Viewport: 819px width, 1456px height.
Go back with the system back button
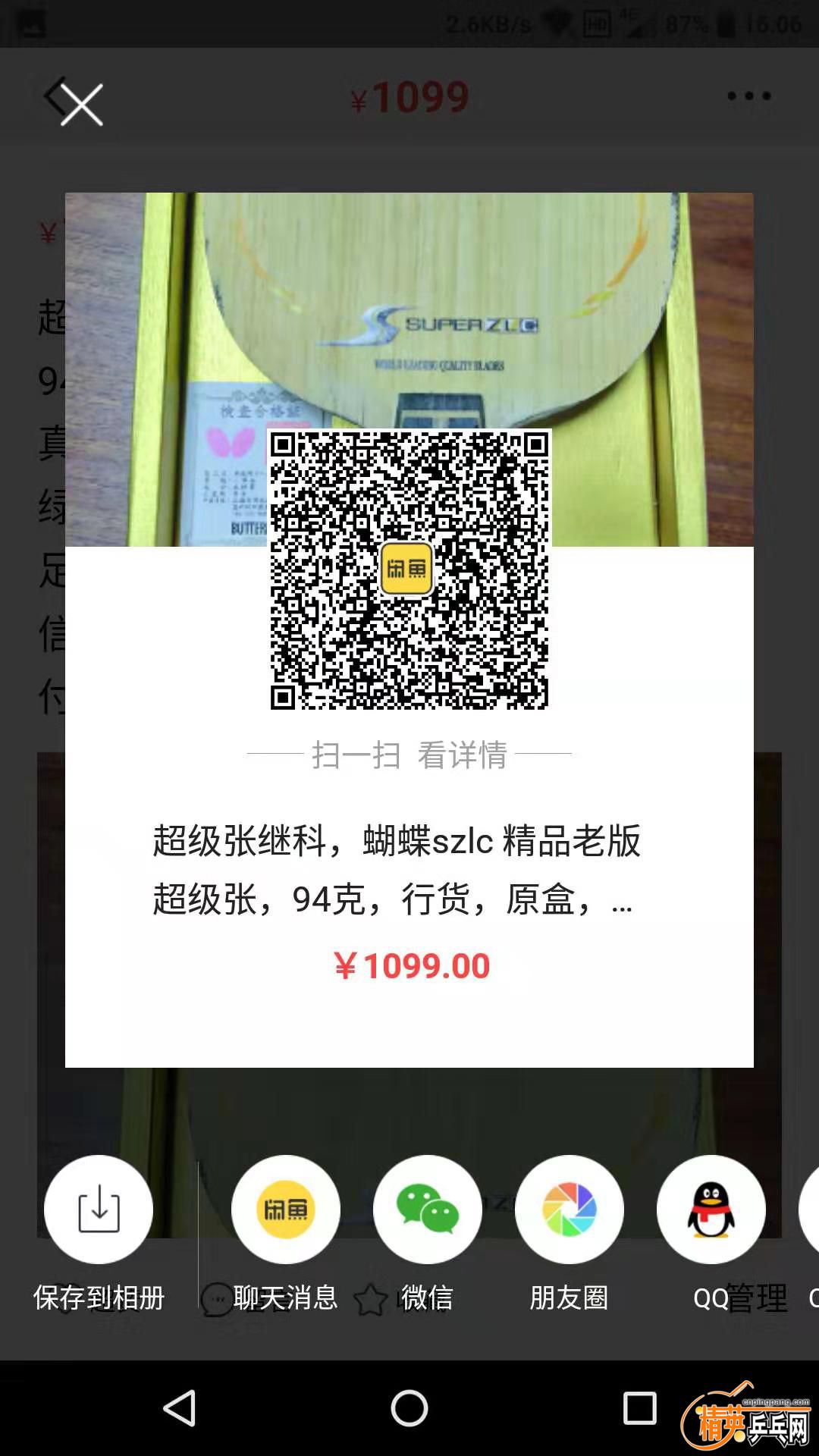(180, 1408)
